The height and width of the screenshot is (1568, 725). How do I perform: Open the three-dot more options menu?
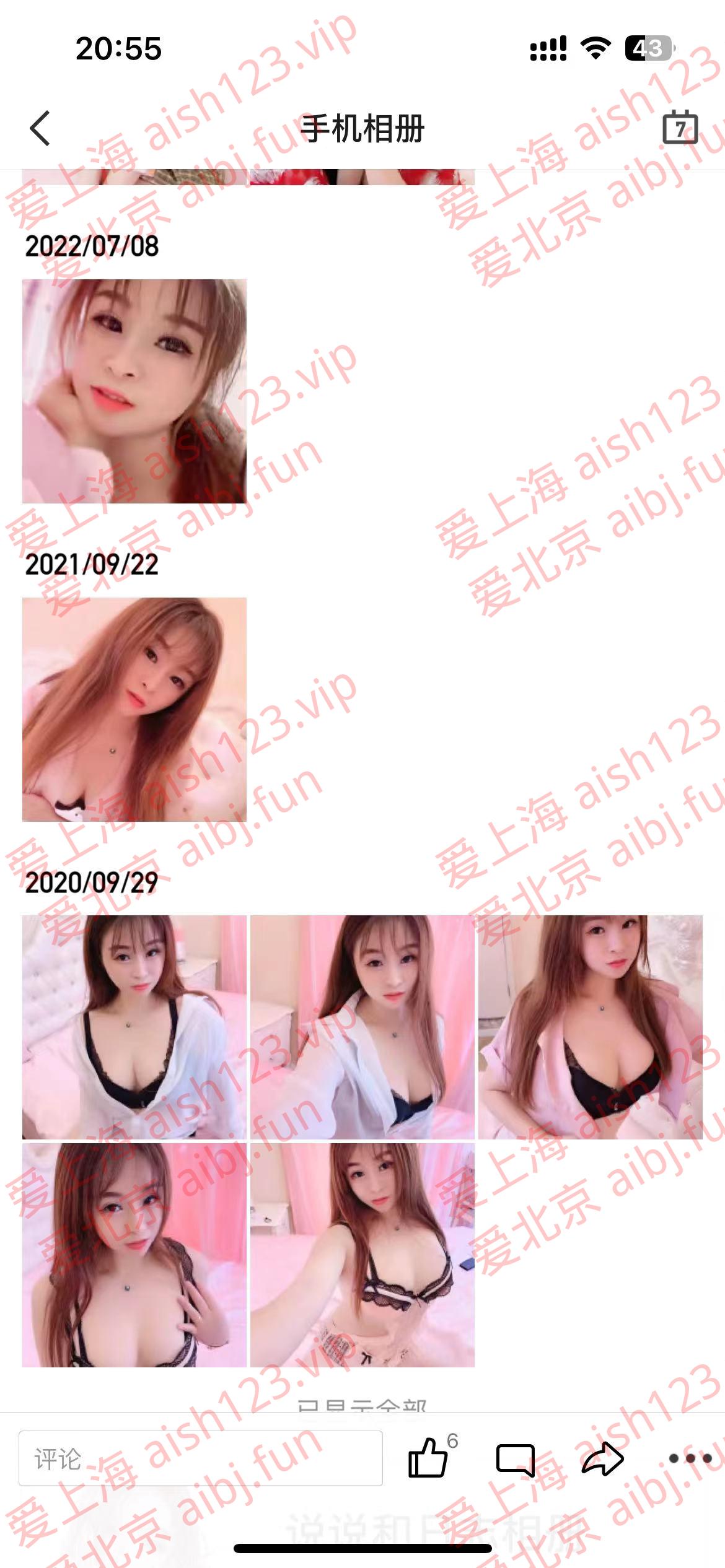coord(690,1458)
